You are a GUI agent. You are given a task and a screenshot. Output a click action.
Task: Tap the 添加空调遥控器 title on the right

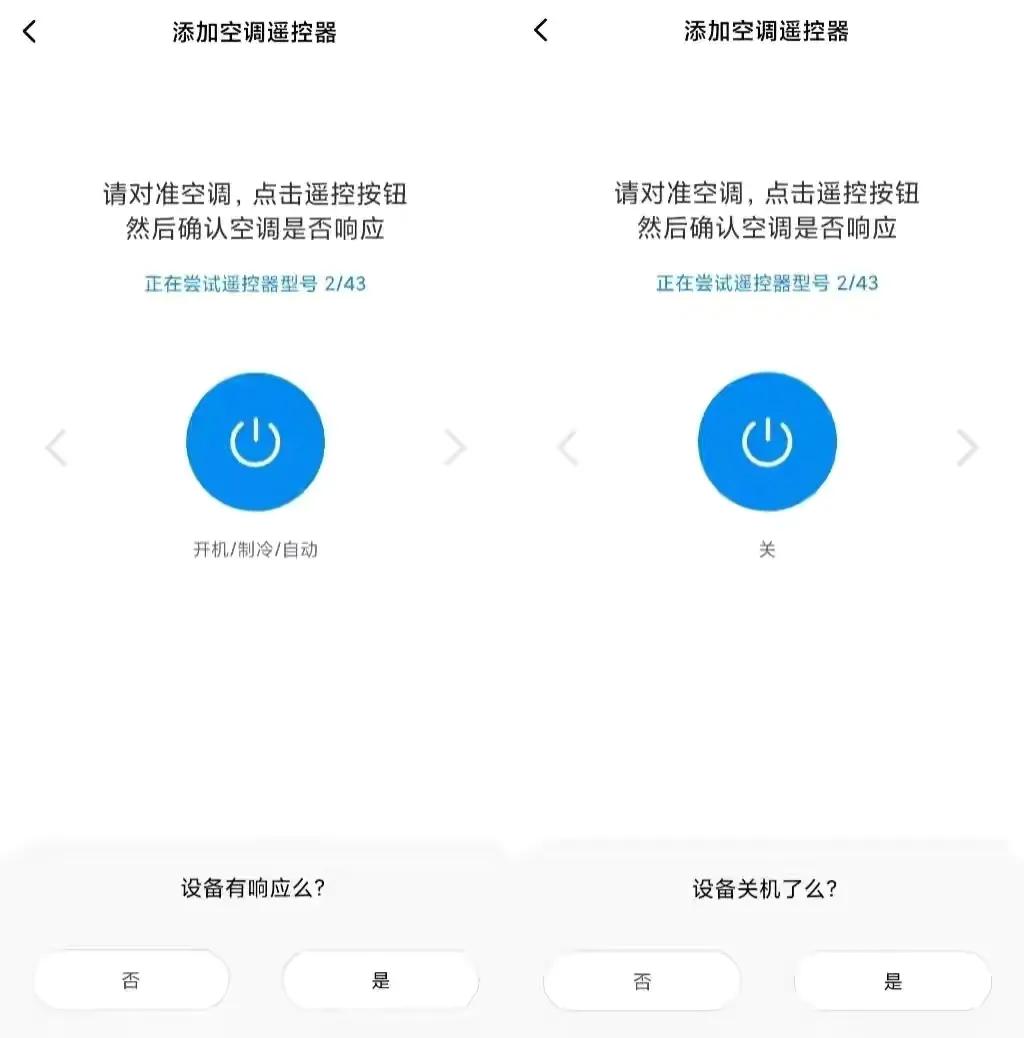click(x=766, y=31)
